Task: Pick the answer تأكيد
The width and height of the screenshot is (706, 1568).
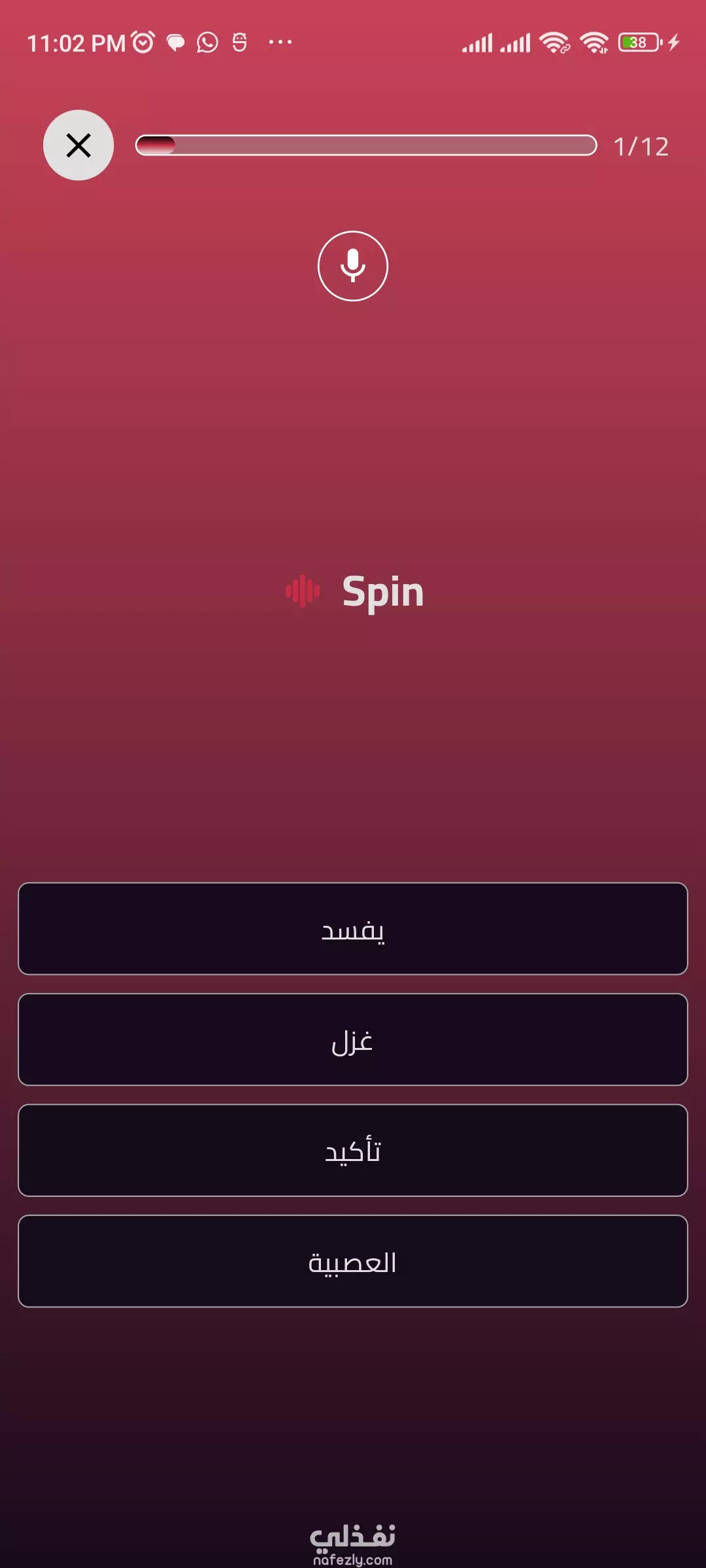Action: click(353, 1151)
